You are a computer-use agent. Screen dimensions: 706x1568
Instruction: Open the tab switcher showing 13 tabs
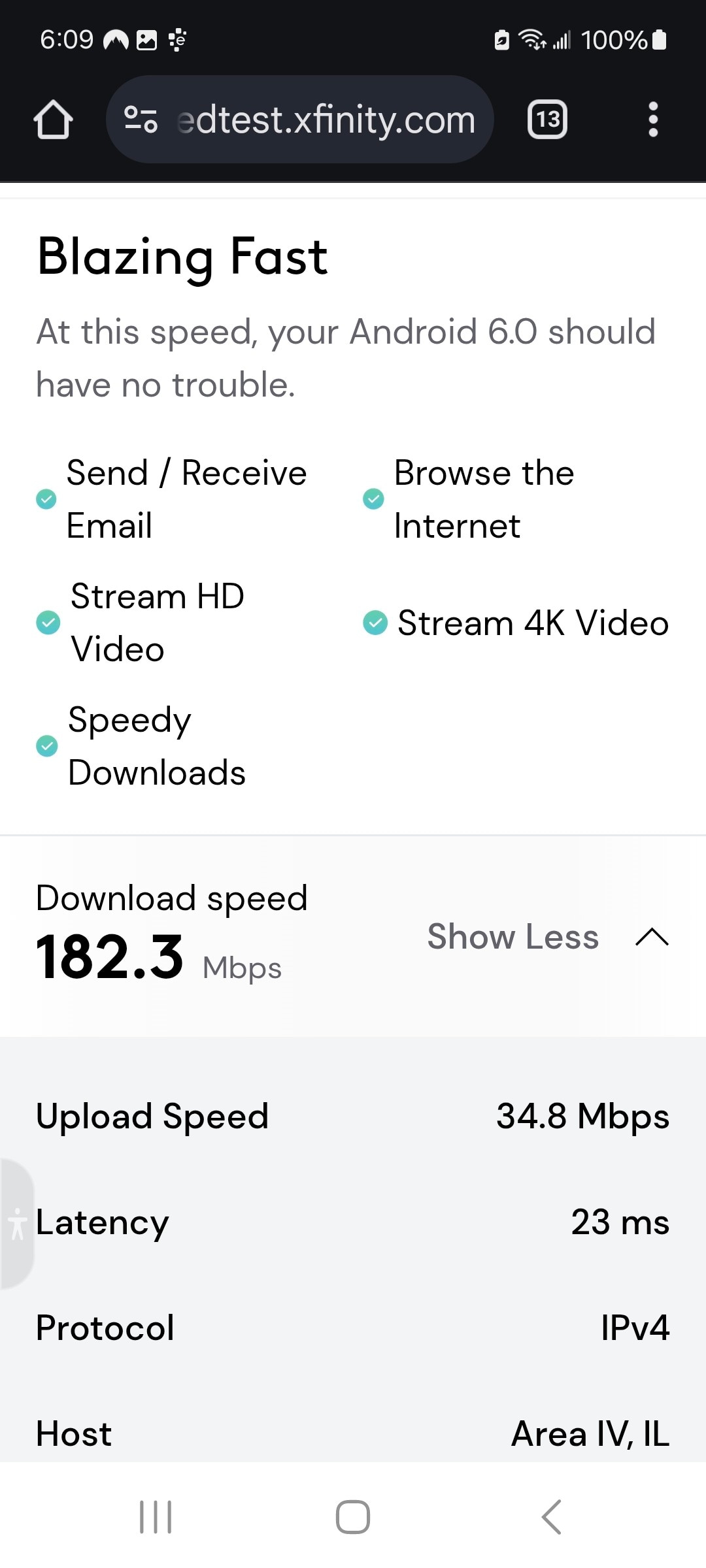pyautogui.click(x=547, y=120)
